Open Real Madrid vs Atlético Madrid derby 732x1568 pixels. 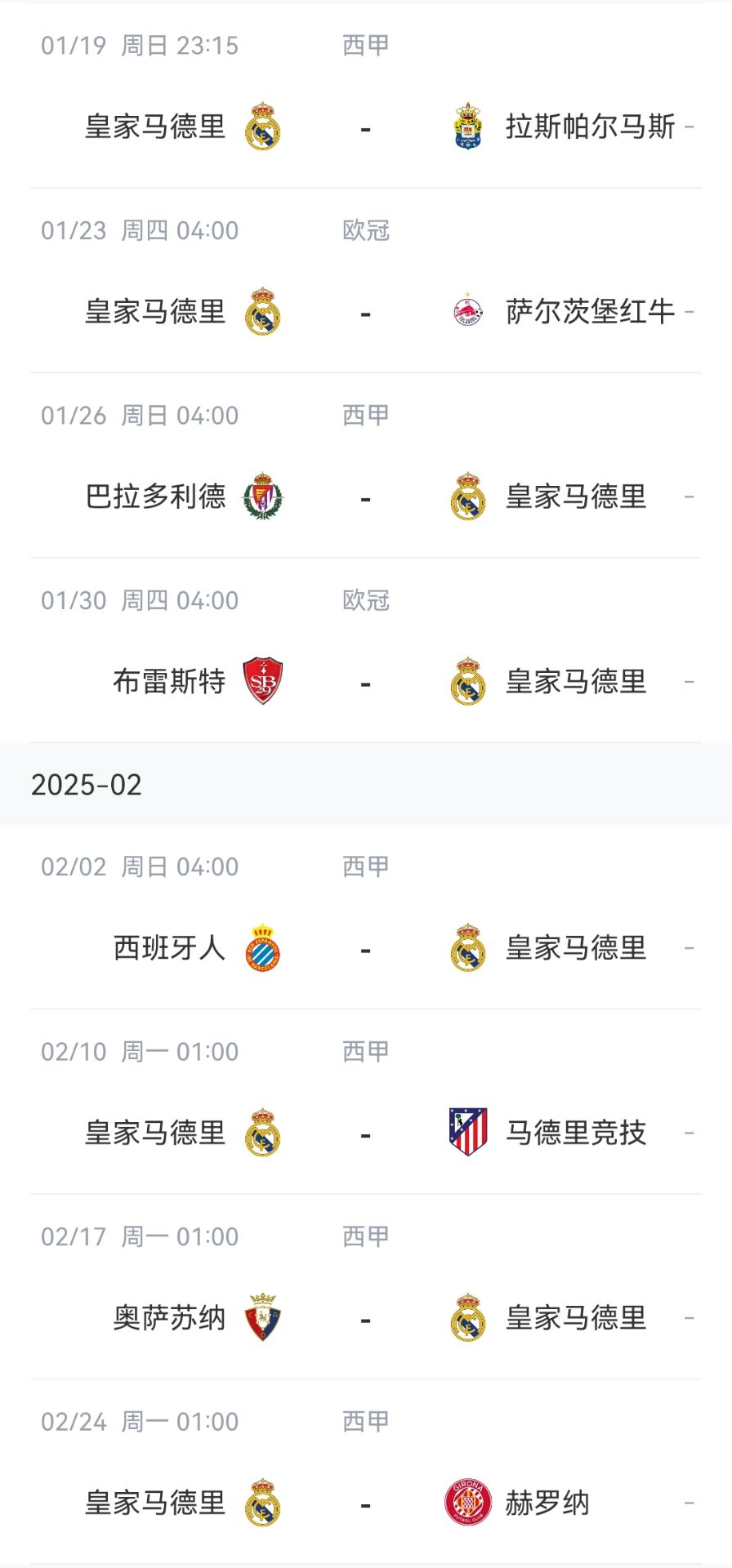365,1134
